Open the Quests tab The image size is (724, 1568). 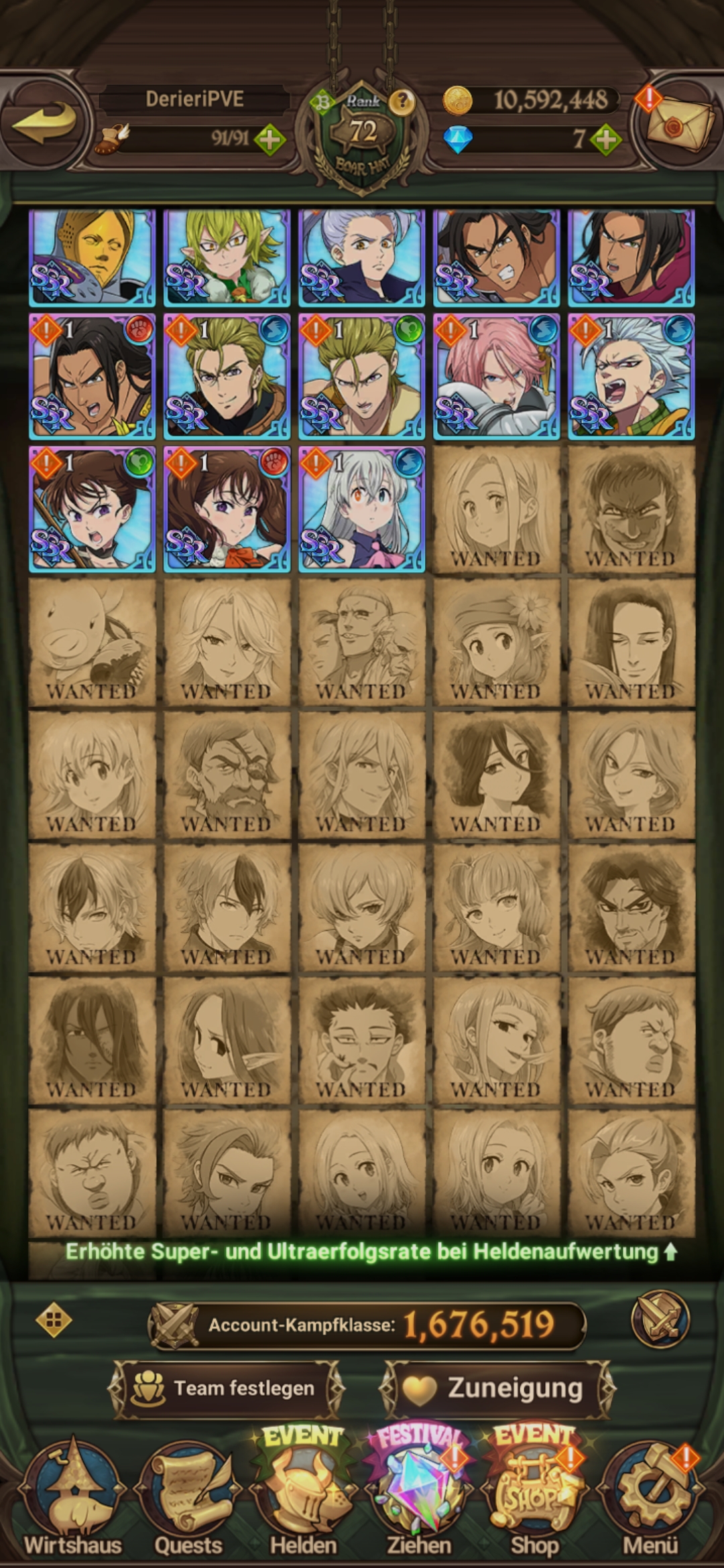coord(188,1501)
